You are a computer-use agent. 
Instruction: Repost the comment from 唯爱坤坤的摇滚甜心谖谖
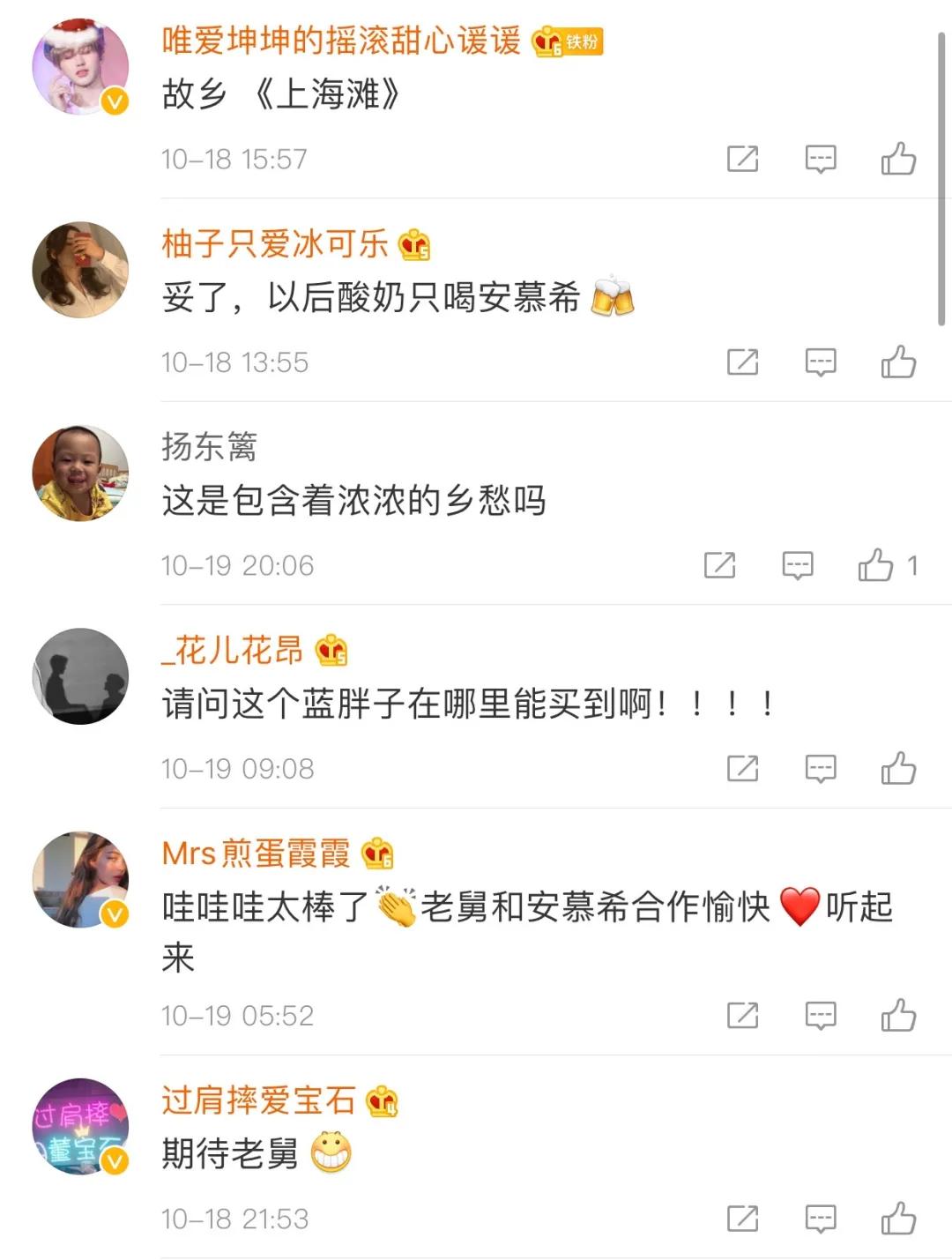pos(742,160)
